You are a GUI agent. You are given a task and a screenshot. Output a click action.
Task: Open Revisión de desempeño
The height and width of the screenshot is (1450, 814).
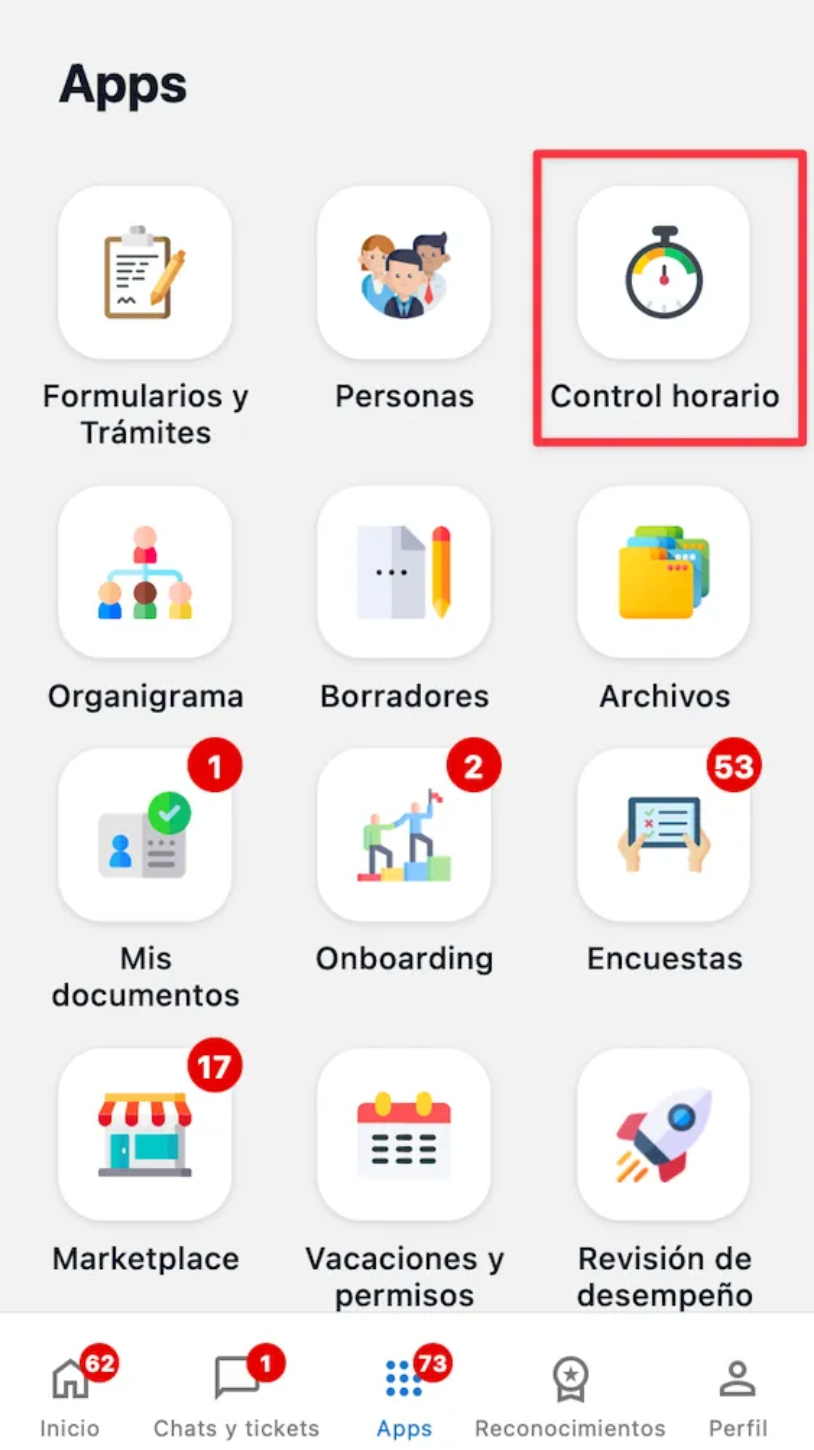(664, 1134)
